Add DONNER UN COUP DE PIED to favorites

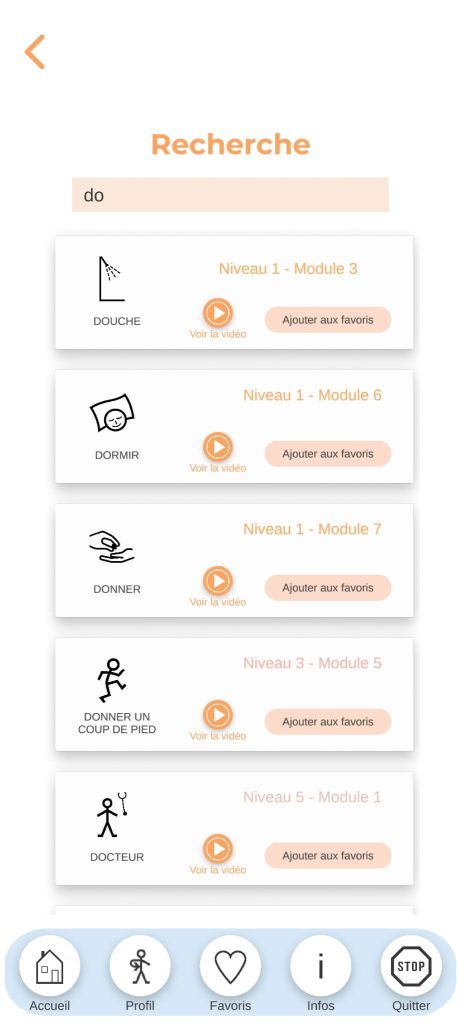328,722
